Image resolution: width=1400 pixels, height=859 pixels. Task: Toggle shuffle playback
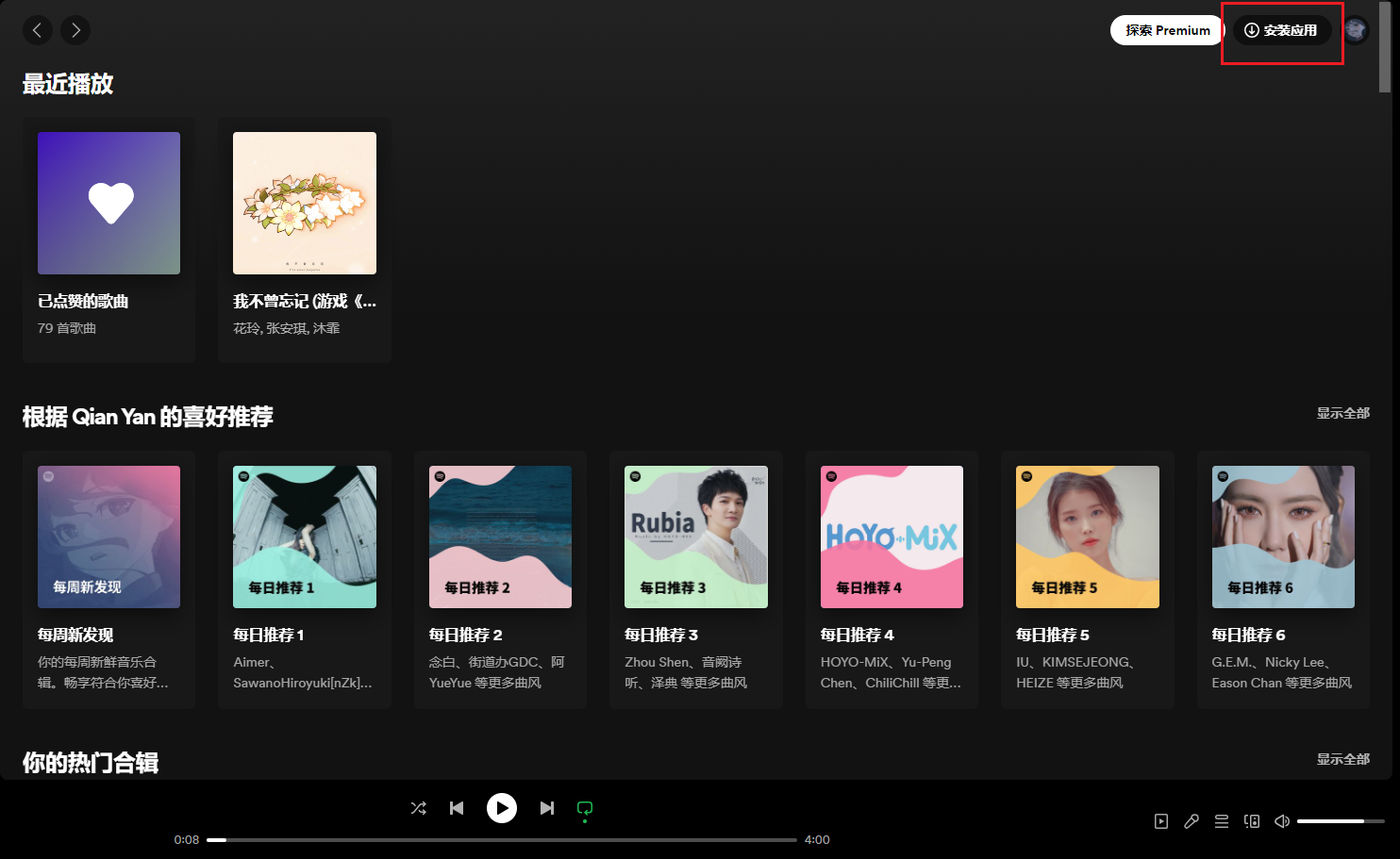(x=419, y=808)
